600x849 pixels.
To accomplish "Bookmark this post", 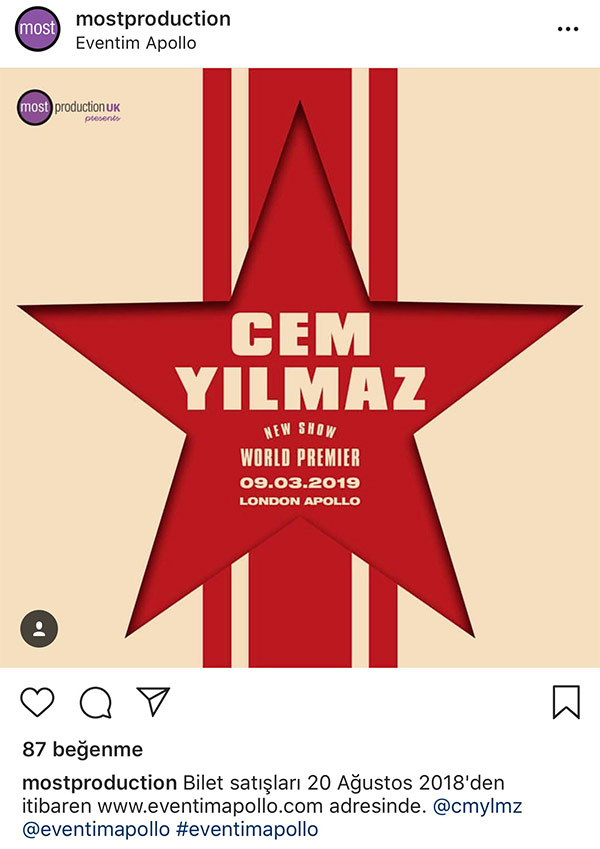I will [x=565, y=702].
